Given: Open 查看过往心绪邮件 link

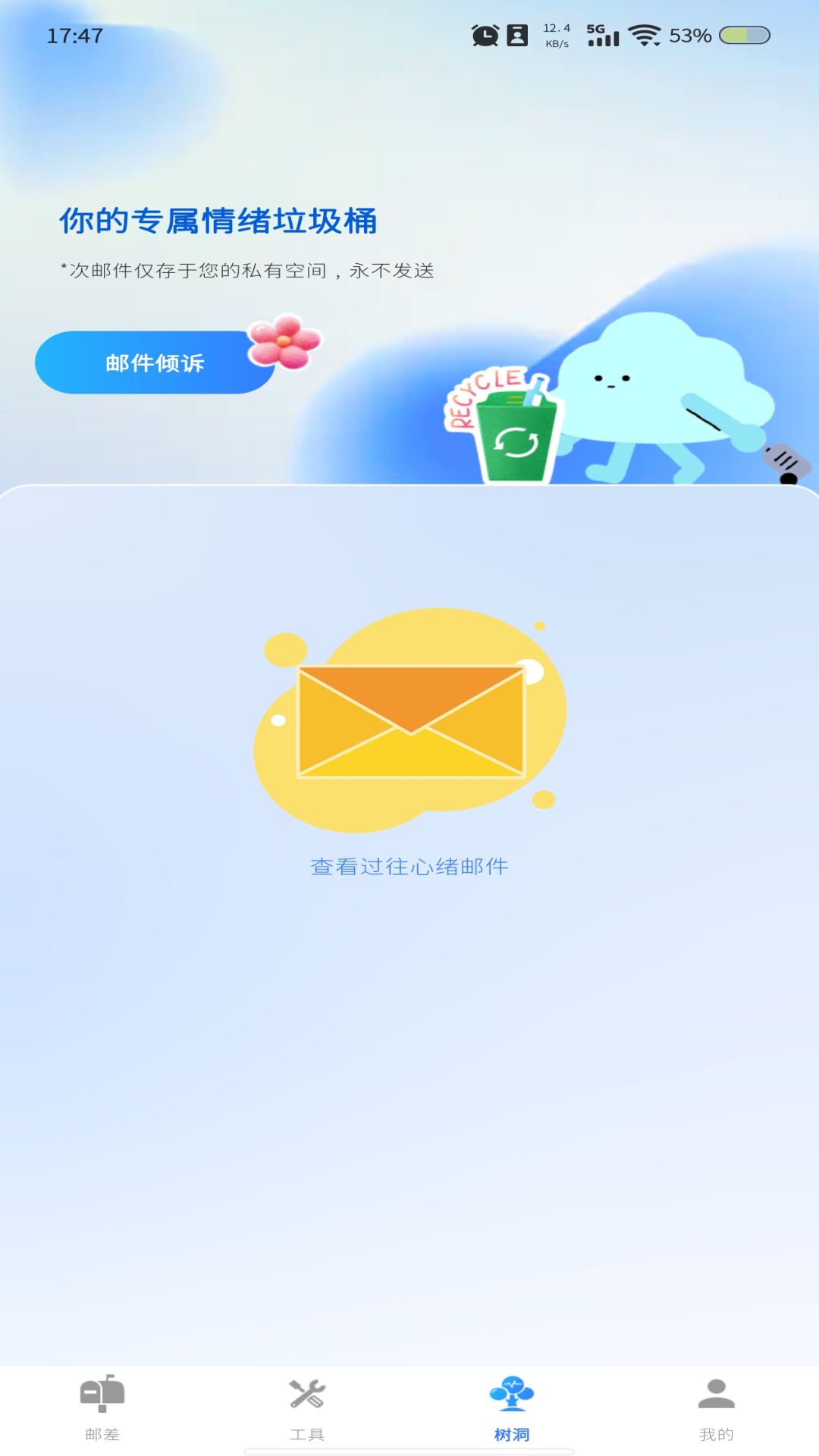Looking at the screenshot, I should (409, 866).
